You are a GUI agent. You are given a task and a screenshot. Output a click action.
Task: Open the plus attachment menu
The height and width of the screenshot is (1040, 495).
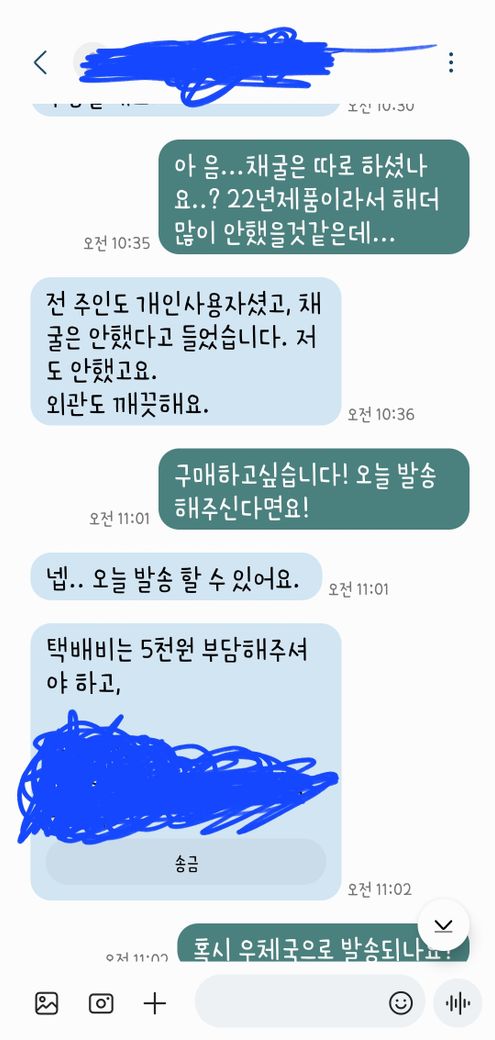tap(155, 1003)
